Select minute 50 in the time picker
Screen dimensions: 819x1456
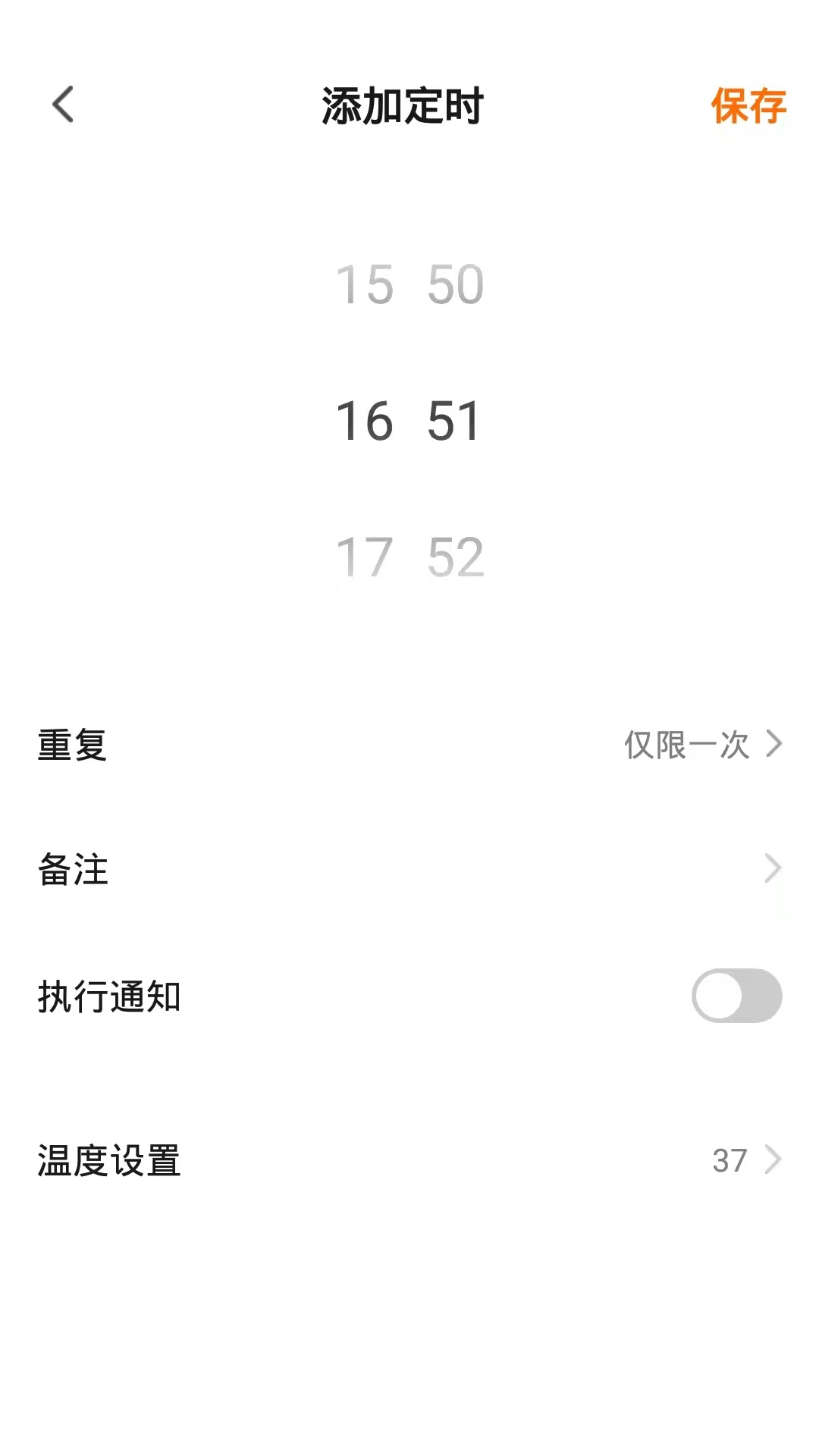pyautogui.click(x=455, y=285)
